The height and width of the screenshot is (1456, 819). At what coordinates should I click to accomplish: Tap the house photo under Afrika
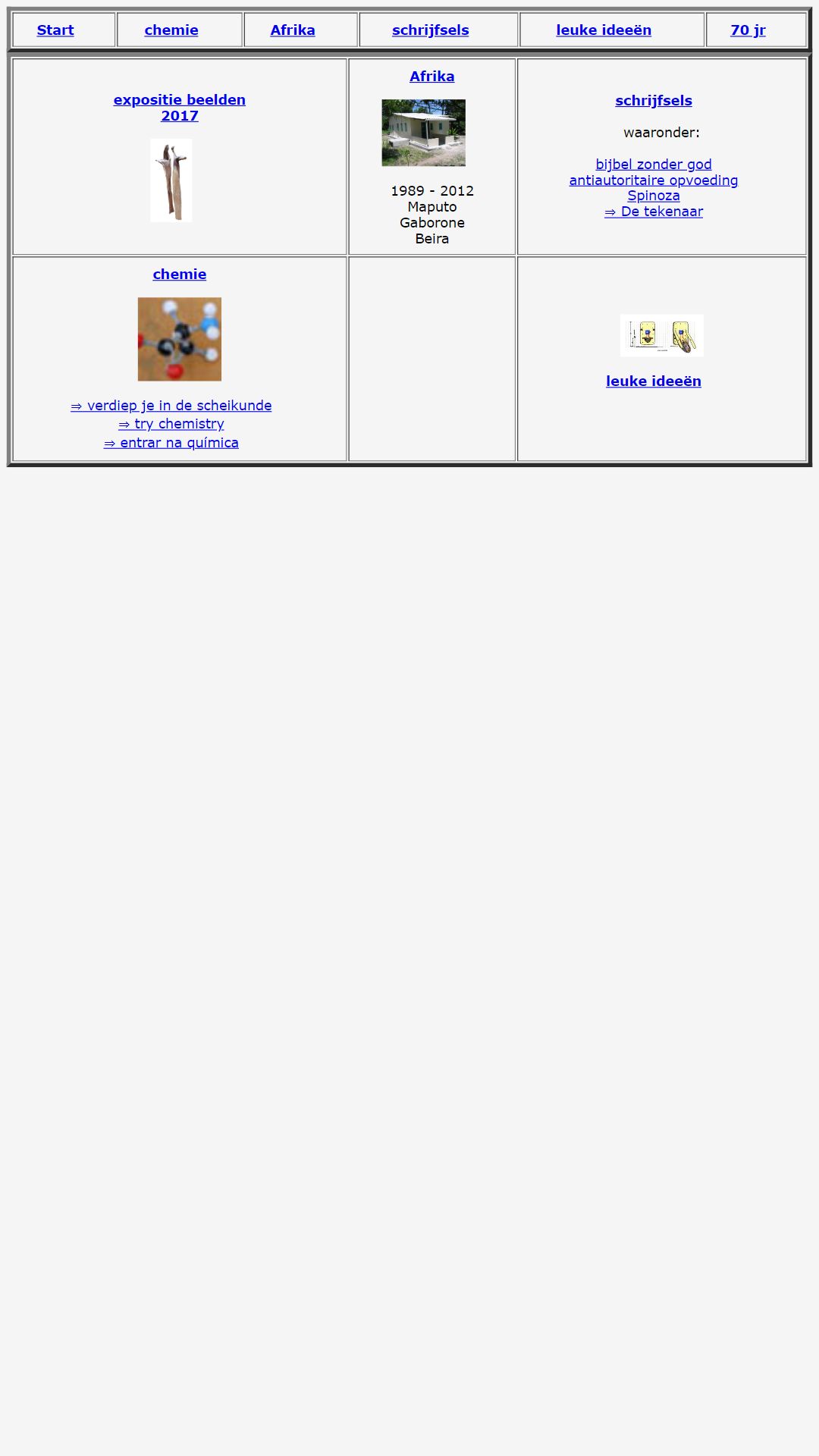tap(424, 133)
